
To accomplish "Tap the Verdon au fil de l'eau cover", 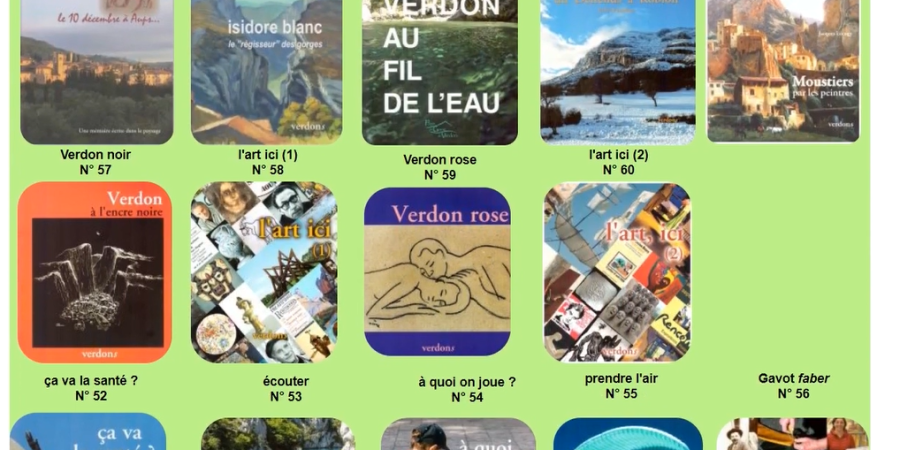I will pyautogui.click(x=439, y=70).
